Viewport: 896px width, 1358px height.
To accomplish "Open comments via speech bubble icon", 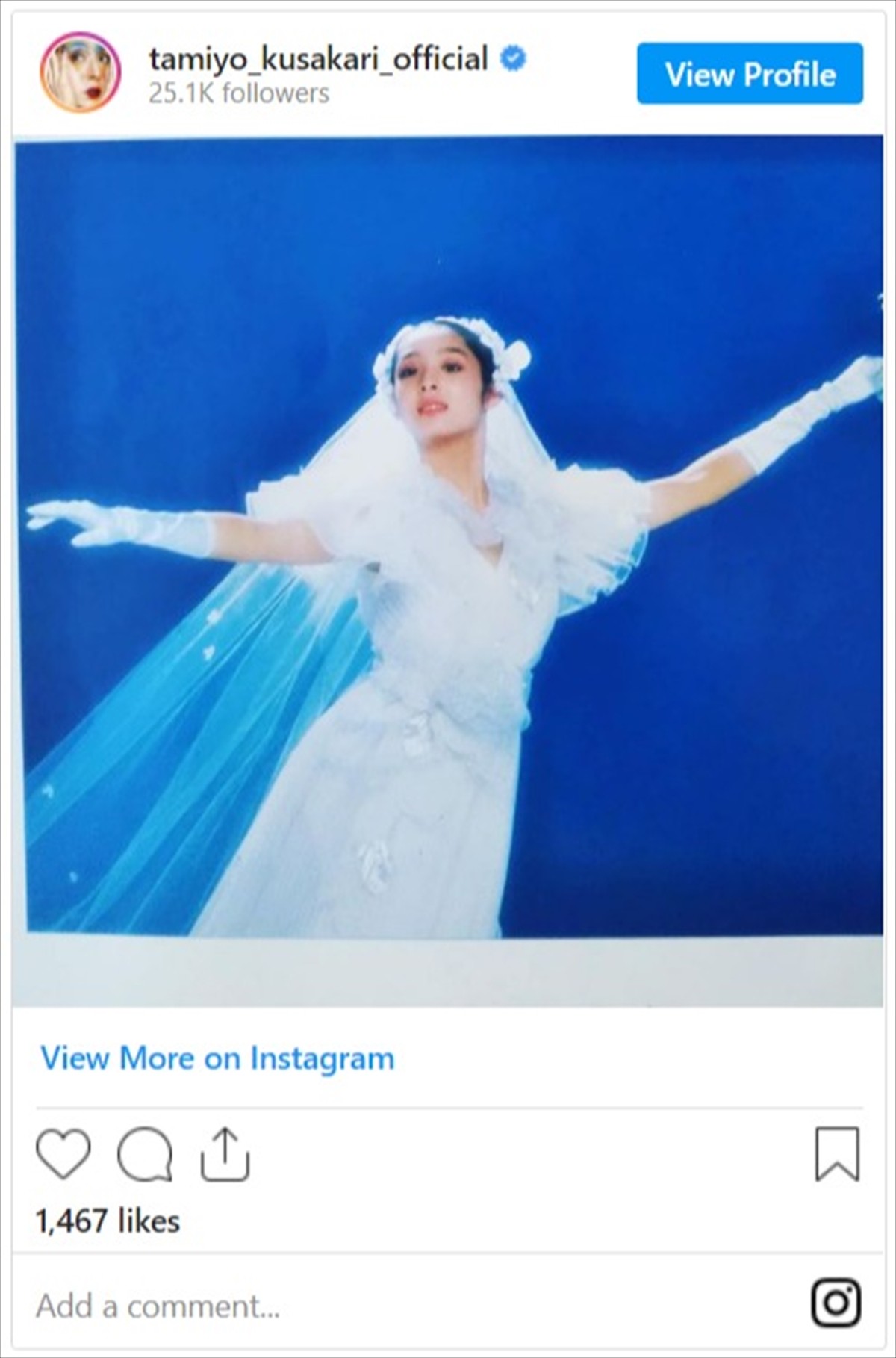I will pyautogui.click(x=145, y=1154).
